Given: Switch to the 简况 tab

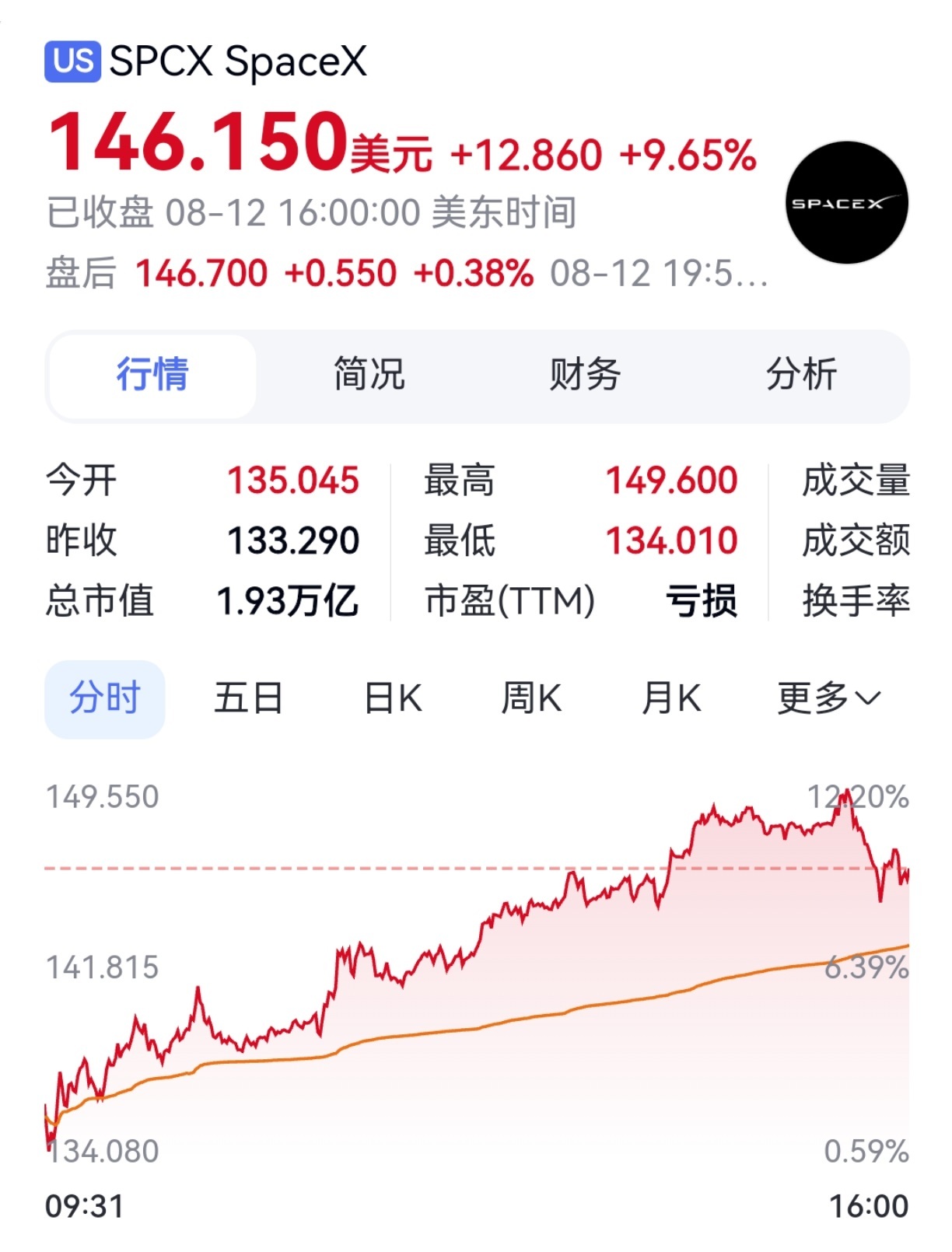Looking at the screenshot, I should point(369,374).
